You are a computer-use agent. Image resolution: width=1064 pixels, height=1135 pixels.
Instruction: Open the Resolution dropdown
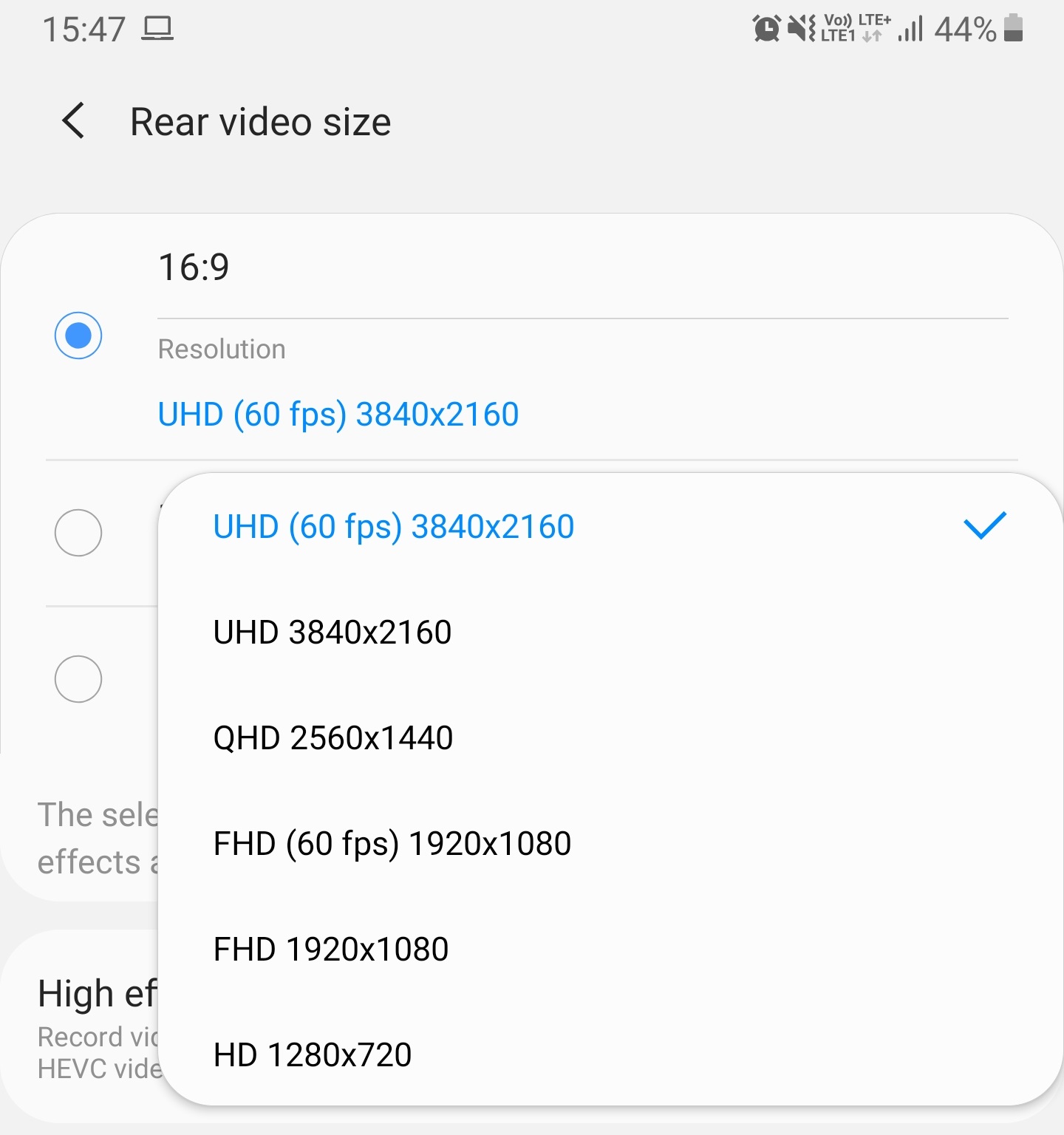[338, 414]
